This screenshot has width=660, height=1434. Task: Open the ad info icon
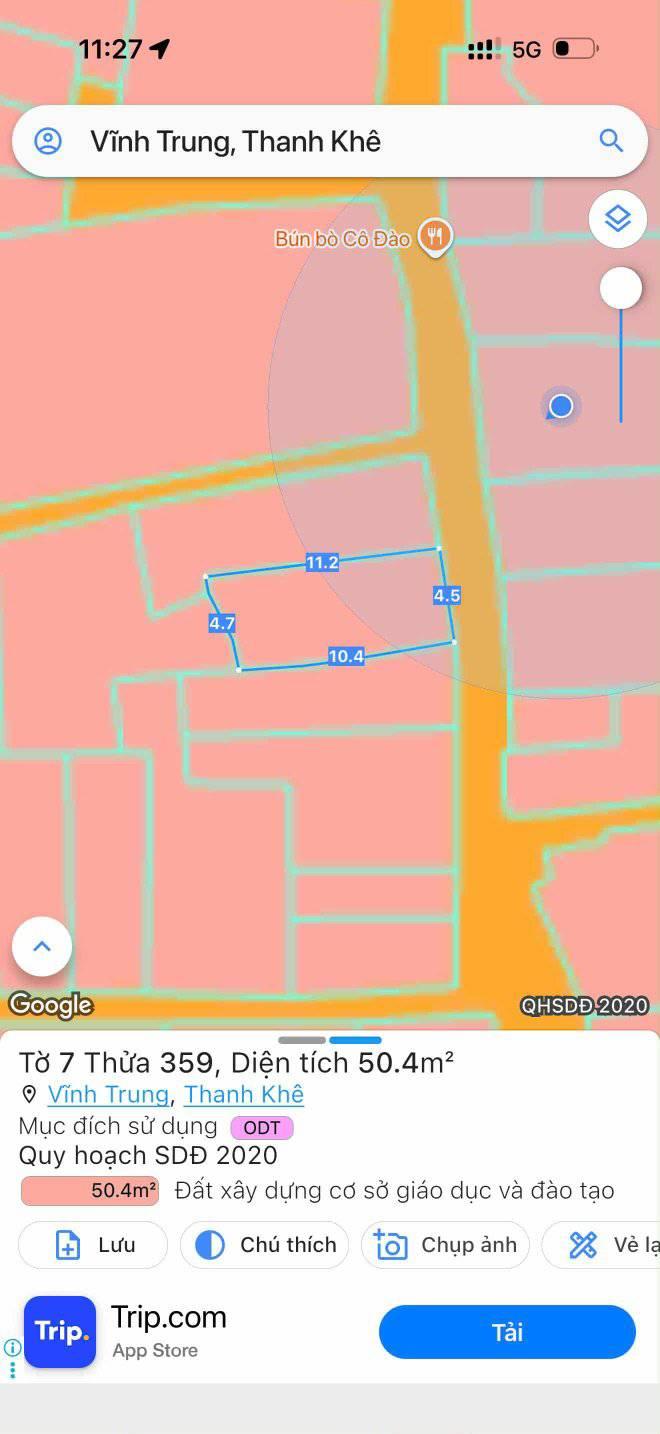[x=12, y=1348]
